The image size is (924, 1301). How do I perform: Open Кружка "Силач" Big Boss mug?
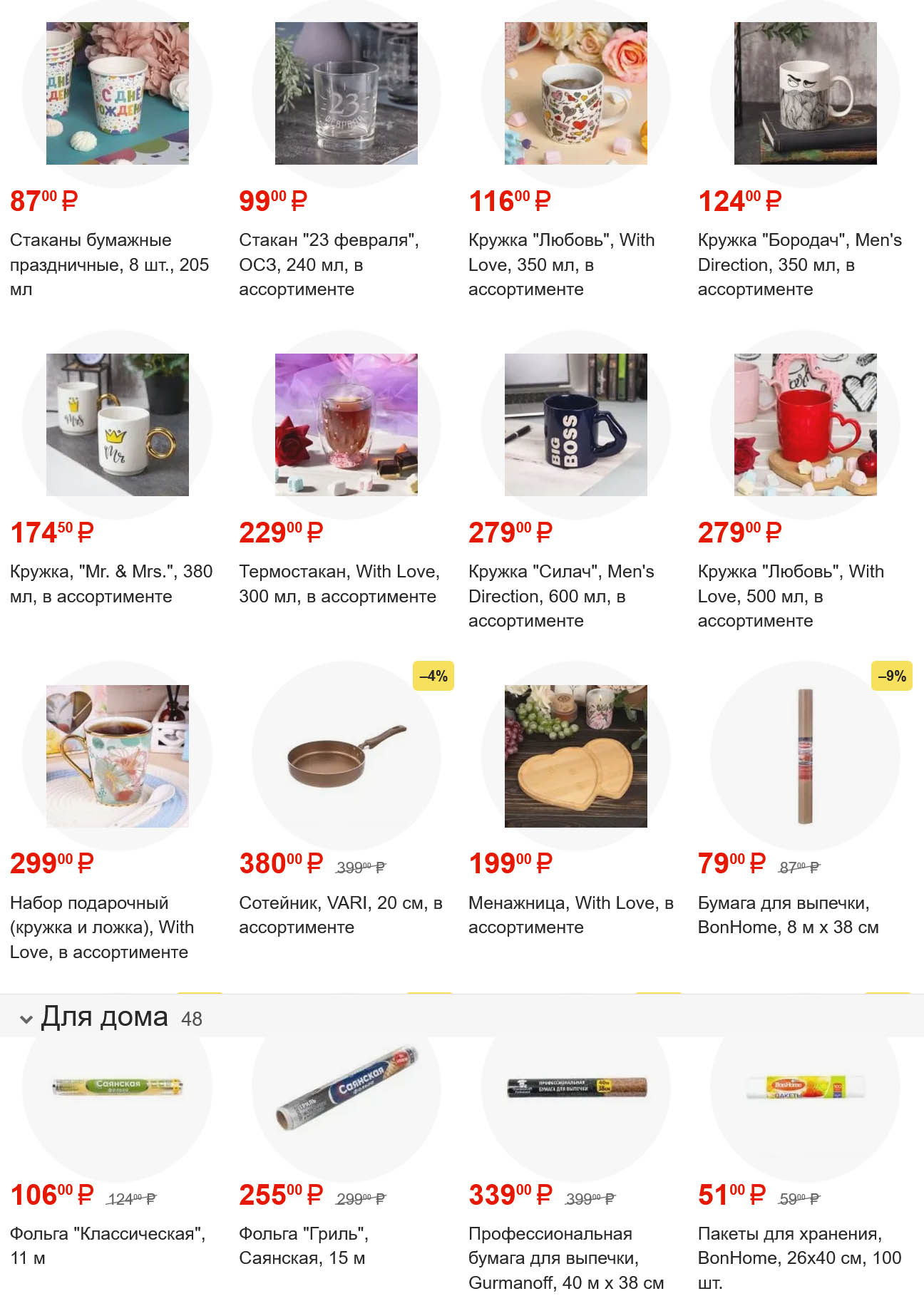tap(575, 425)
